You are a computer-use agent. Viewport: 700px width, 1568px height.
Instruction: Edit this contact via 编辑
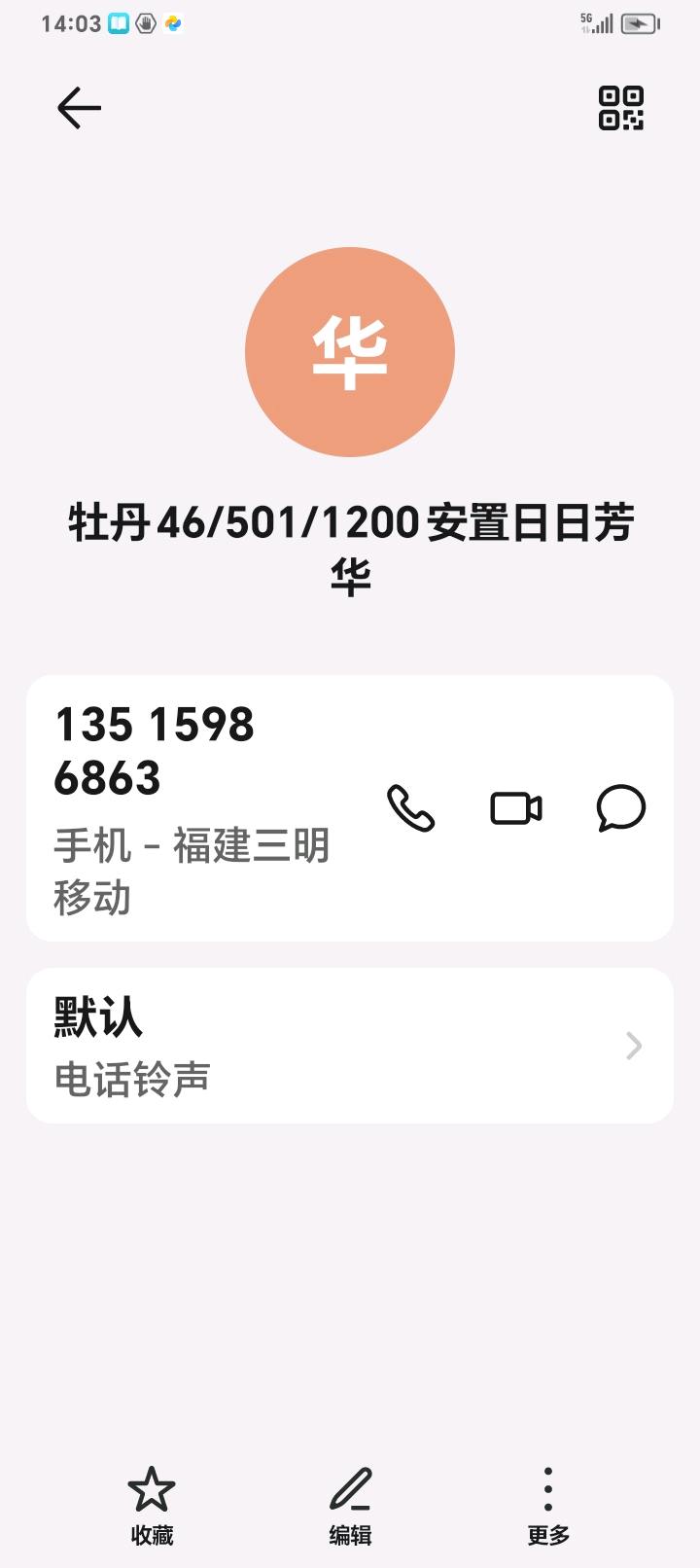(x=350, y=1505)
